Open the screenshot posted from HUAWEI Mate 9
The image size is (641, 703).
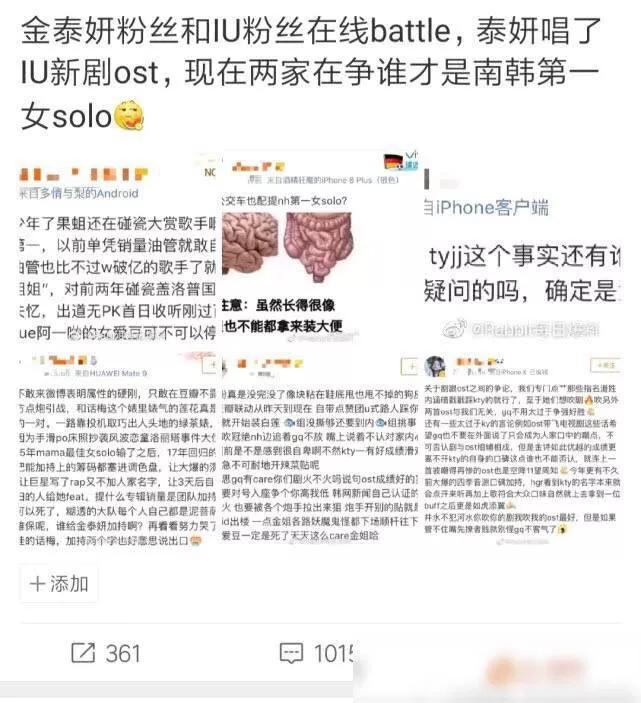(111, 452)
